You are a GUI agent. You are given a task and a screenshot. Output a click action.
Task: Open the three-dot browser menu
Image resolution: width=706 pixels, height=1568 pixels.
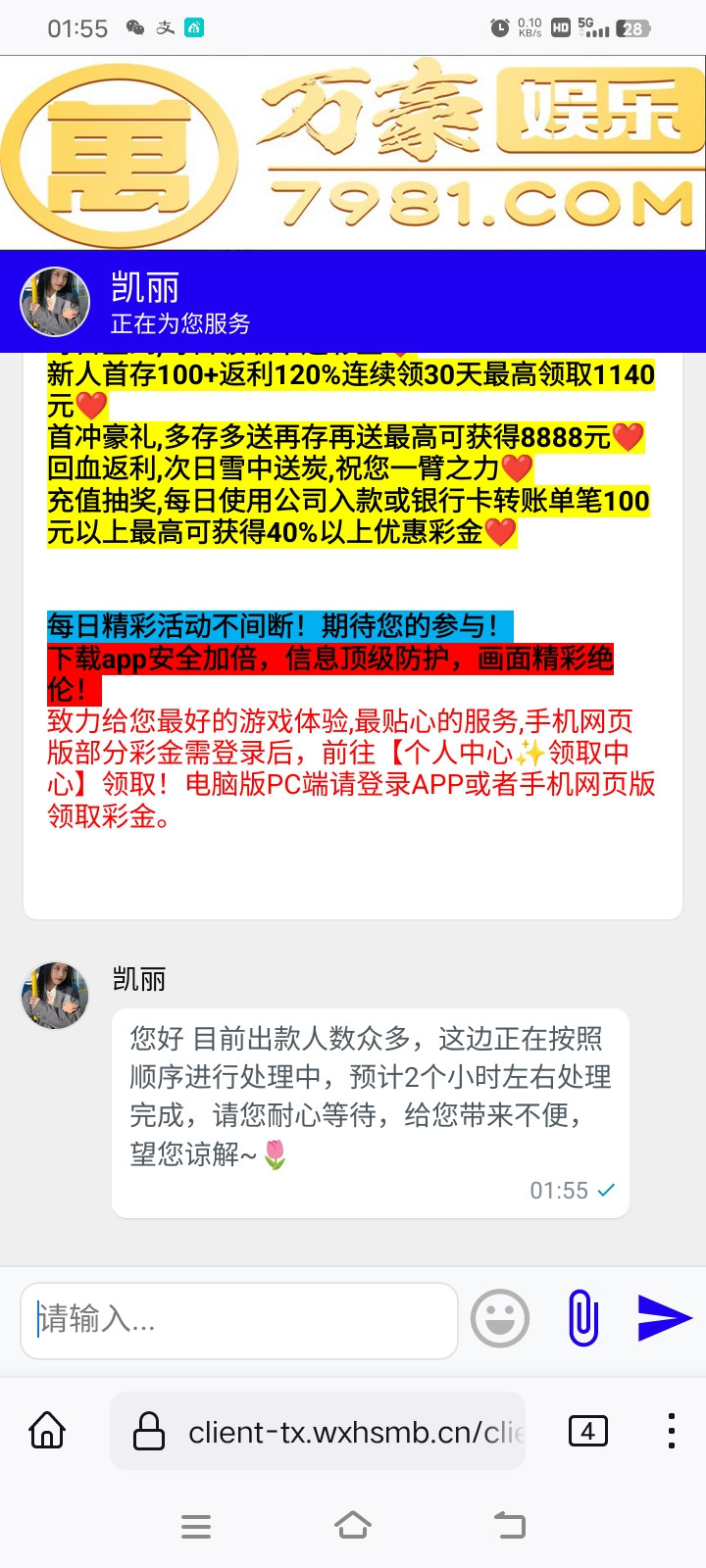(x=671, y=1430)
